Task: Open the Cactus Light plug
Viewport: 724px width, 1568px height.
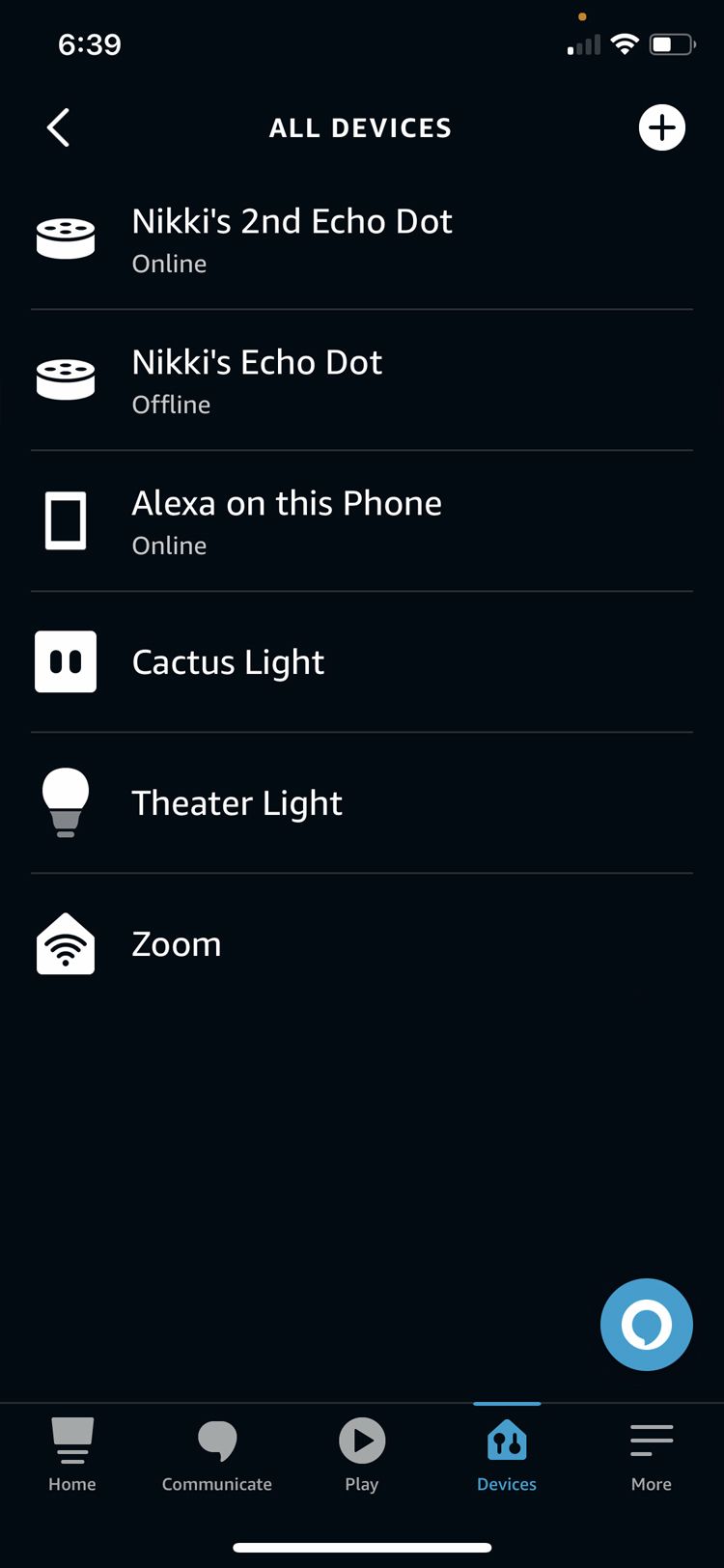Action: tap(228, 662)
